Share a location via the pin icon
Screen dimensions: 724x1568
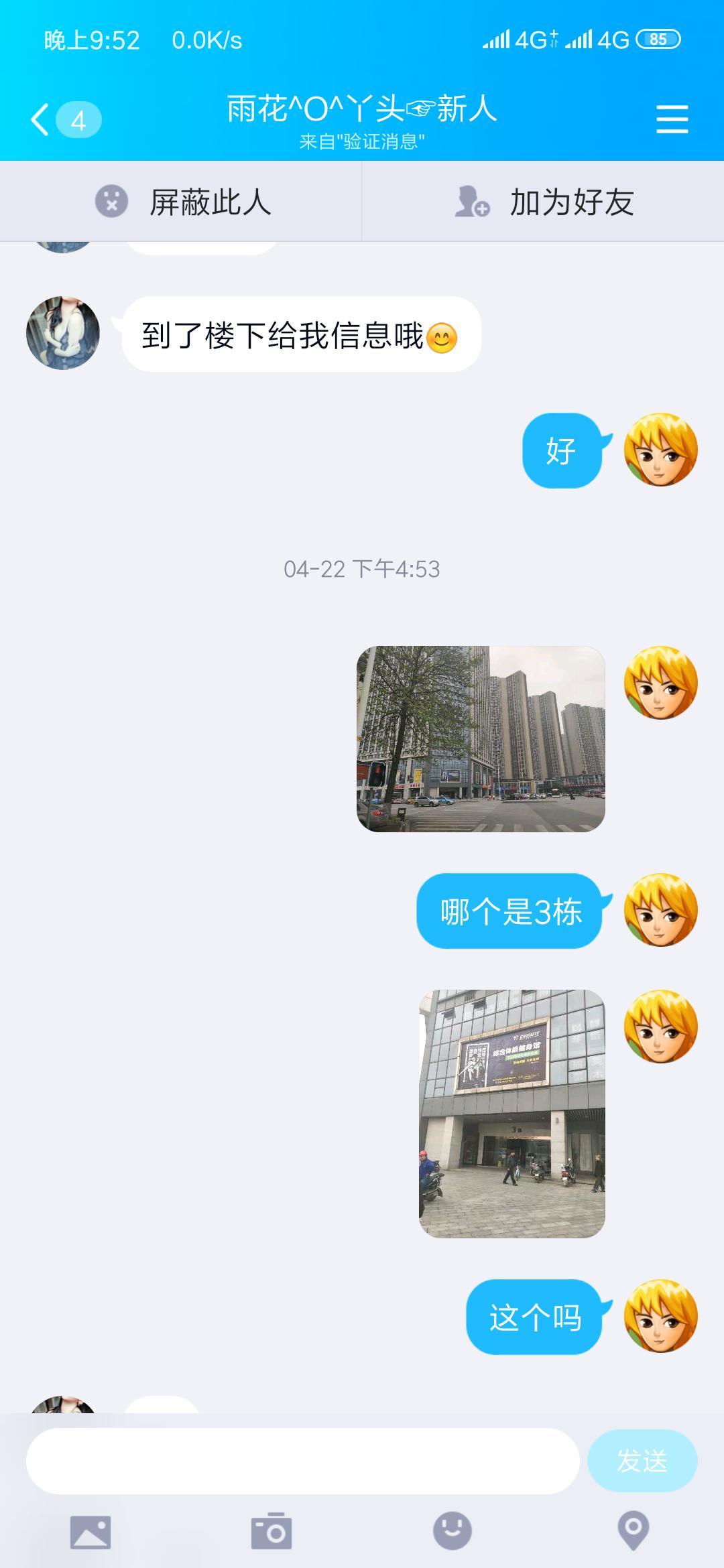(x=633, y=1532)
